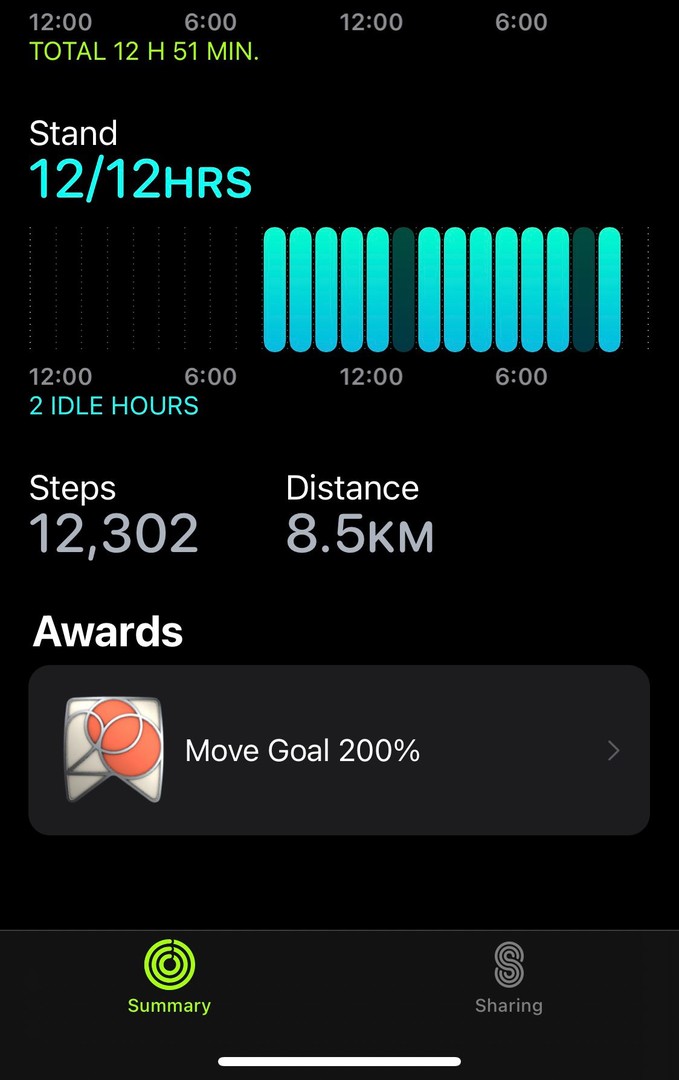
Task: Switch to the Sharing tab
Action: coord(508,978)
